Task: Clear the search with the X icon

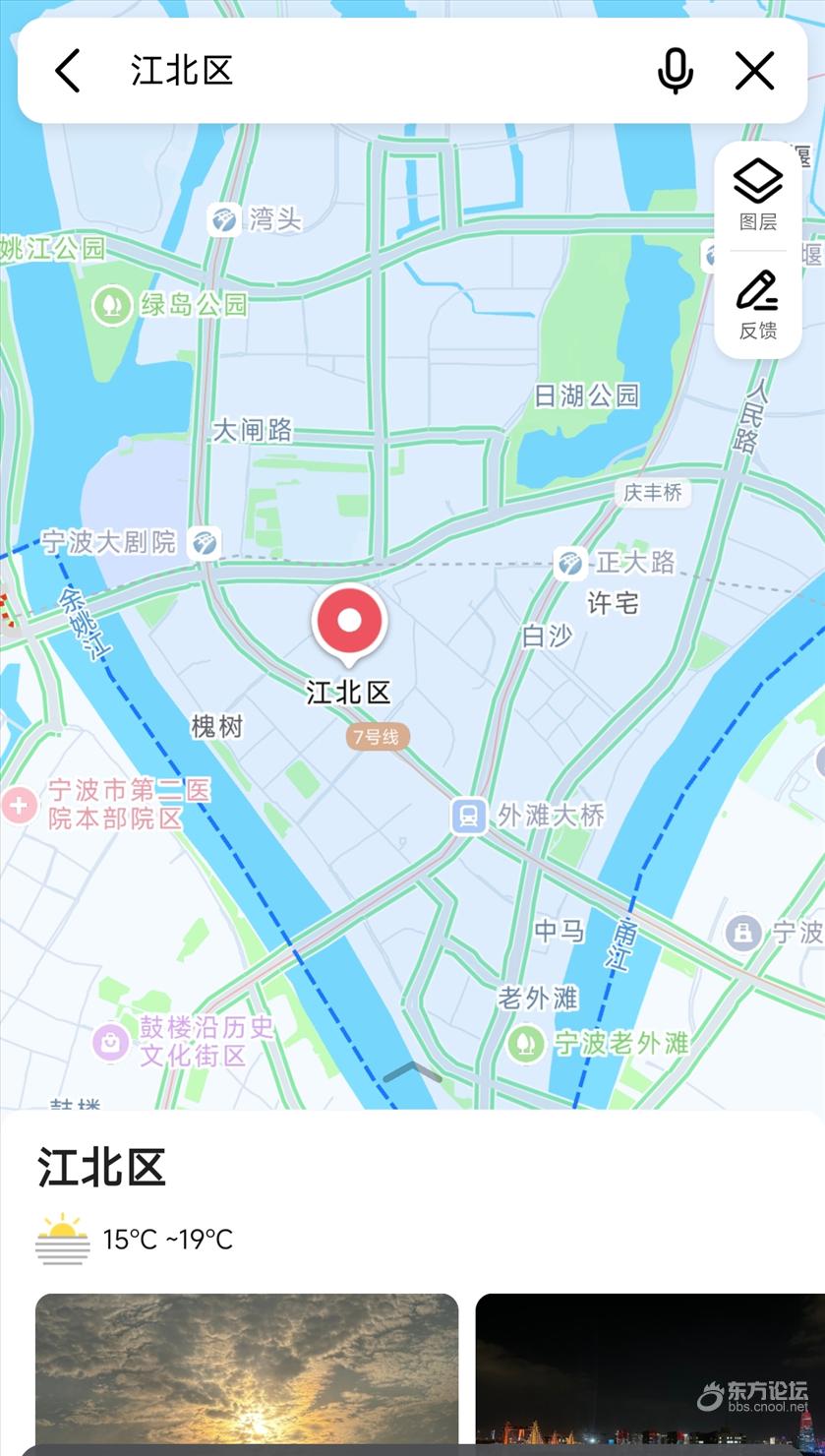Action: (755, 71)
